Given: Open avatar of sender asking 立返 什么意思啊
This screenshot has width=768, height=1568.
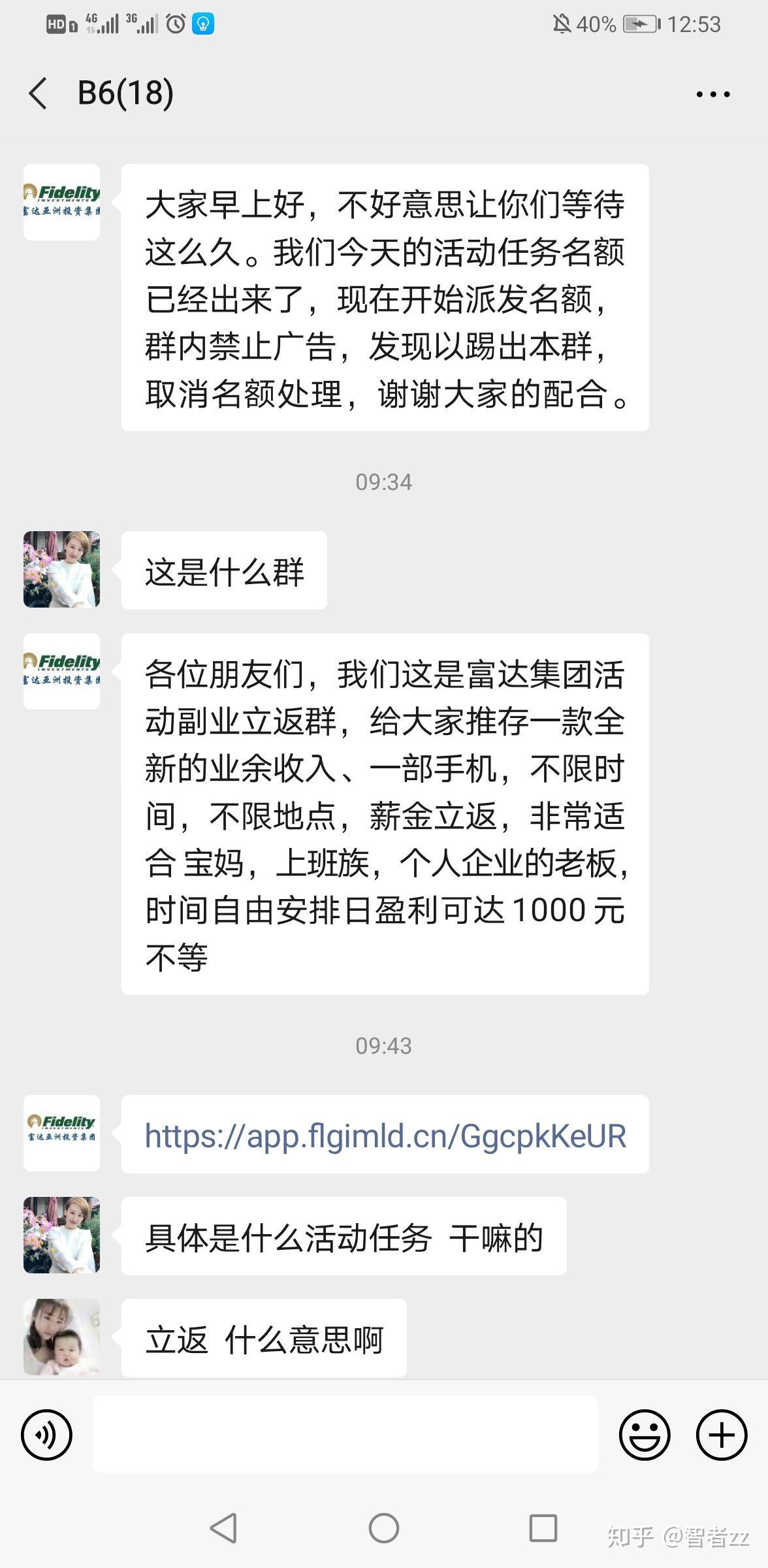Looking at the screenshot, I should 61,1337.
